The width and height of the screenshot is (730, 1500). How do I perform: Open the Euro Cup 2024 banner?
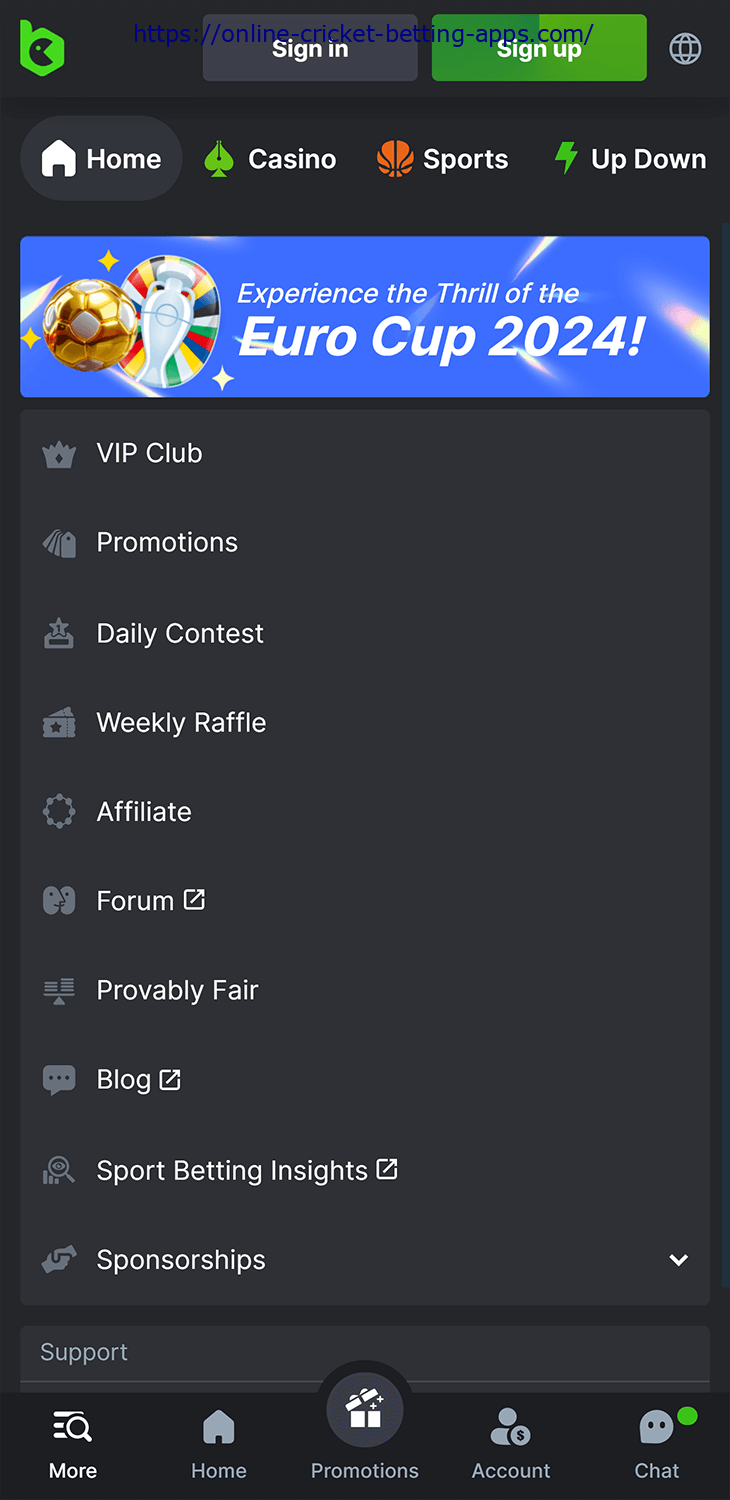point(365,317)
